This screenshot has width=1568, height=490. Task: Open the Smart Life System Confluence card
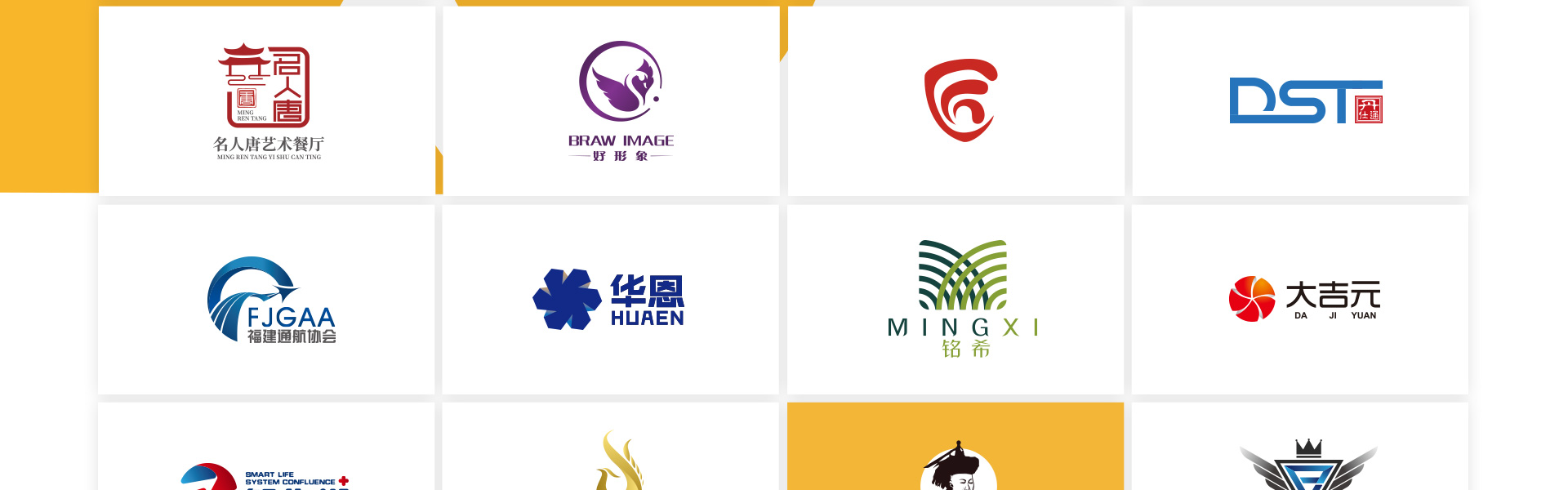266,457
